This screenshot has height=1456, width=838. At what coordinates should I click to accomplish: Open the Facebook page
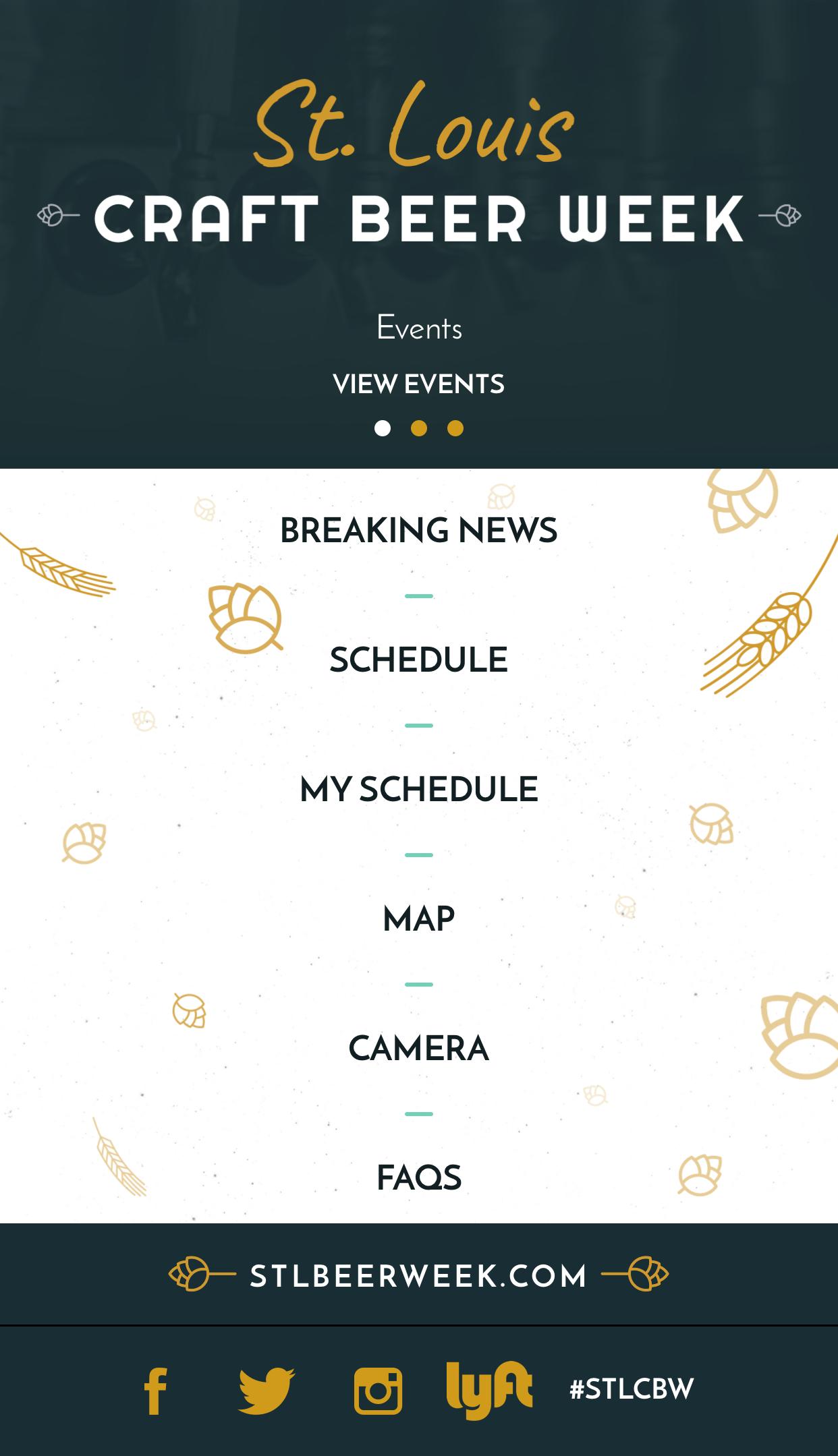155,1390
